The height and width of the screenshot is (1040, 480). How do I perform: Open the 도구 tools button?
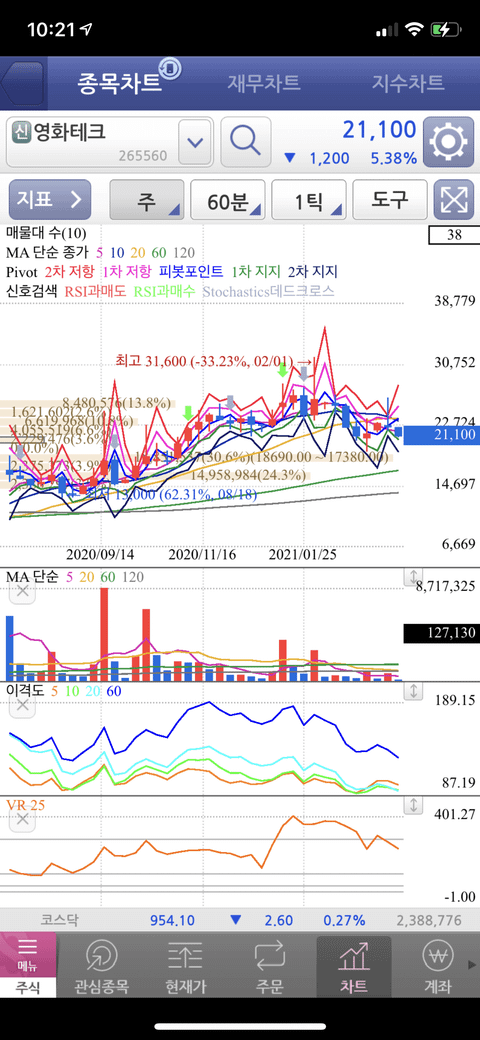coord(389,200)
